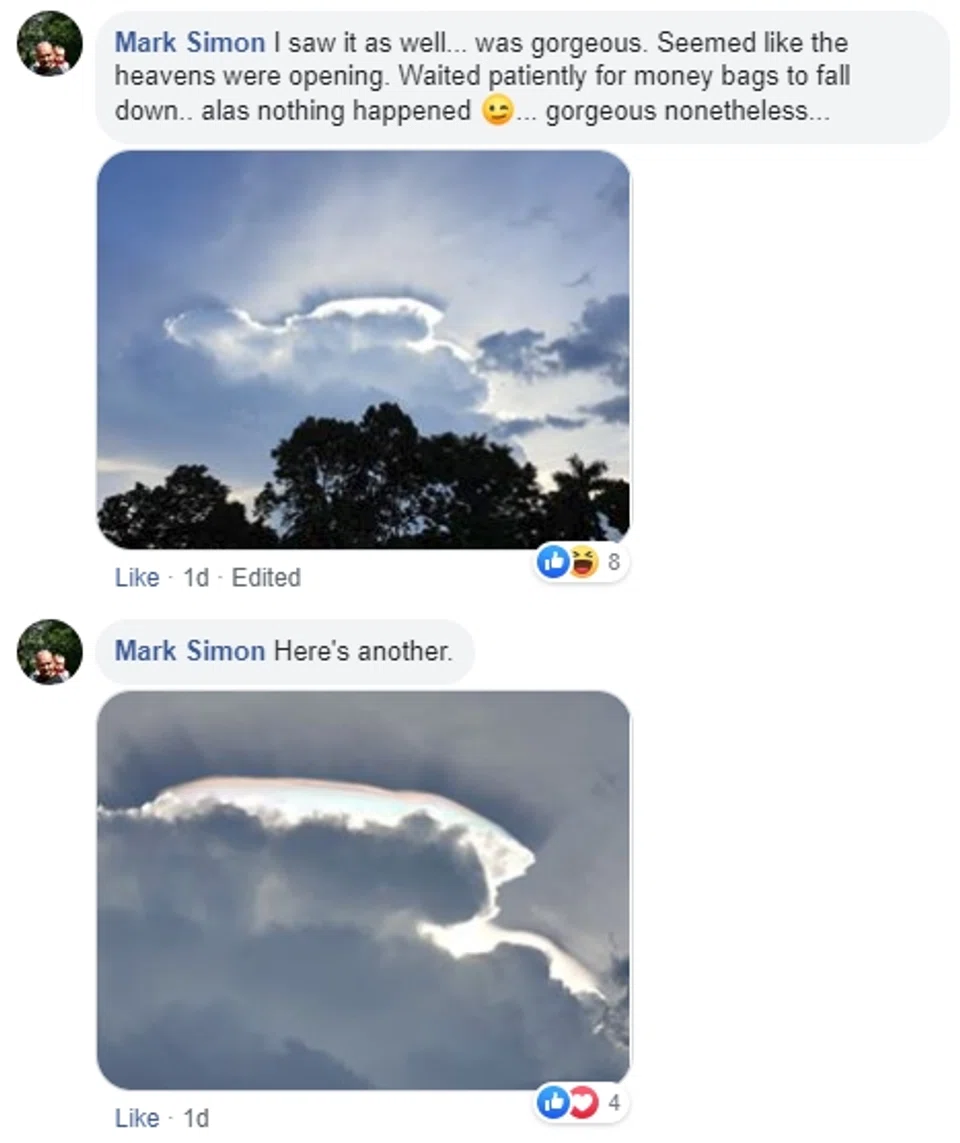Open Mark Simon's profile from the first comment
Screen dimensions: 960x1143
pos(190,43)
